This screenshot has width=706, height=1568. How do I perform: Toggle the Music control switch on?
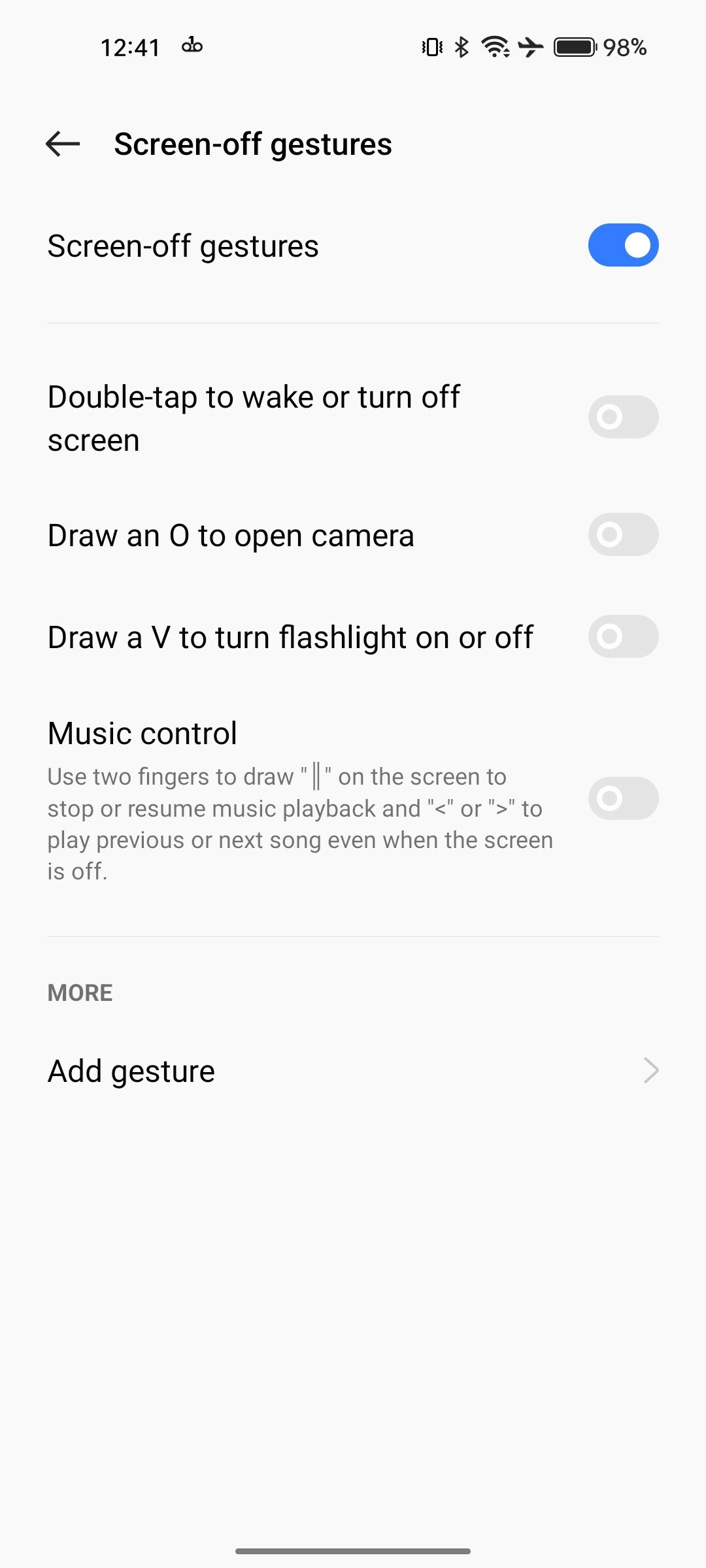(x=623, y=798)
